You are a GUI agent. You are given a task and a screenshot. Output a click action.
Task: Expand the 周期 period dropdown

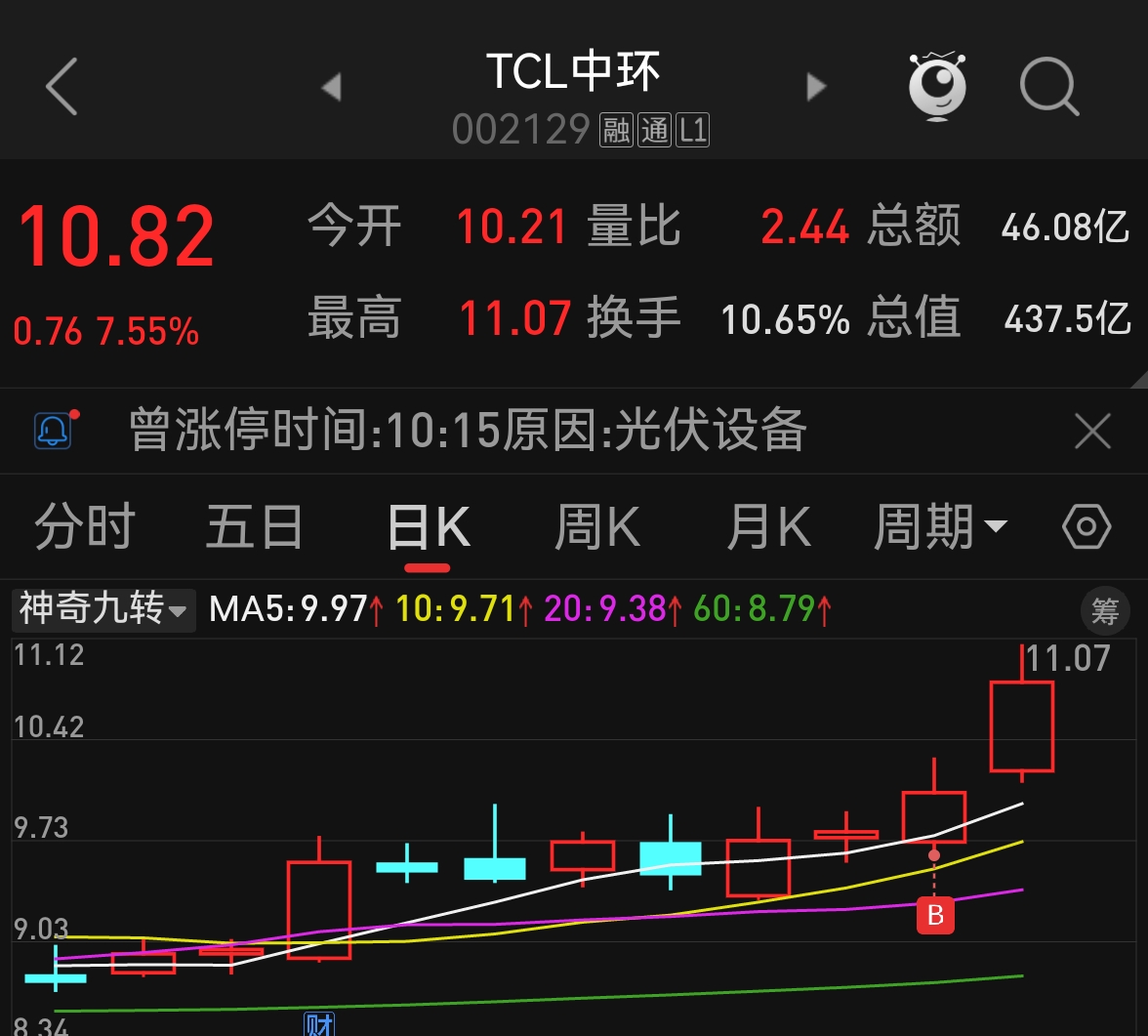940,528
